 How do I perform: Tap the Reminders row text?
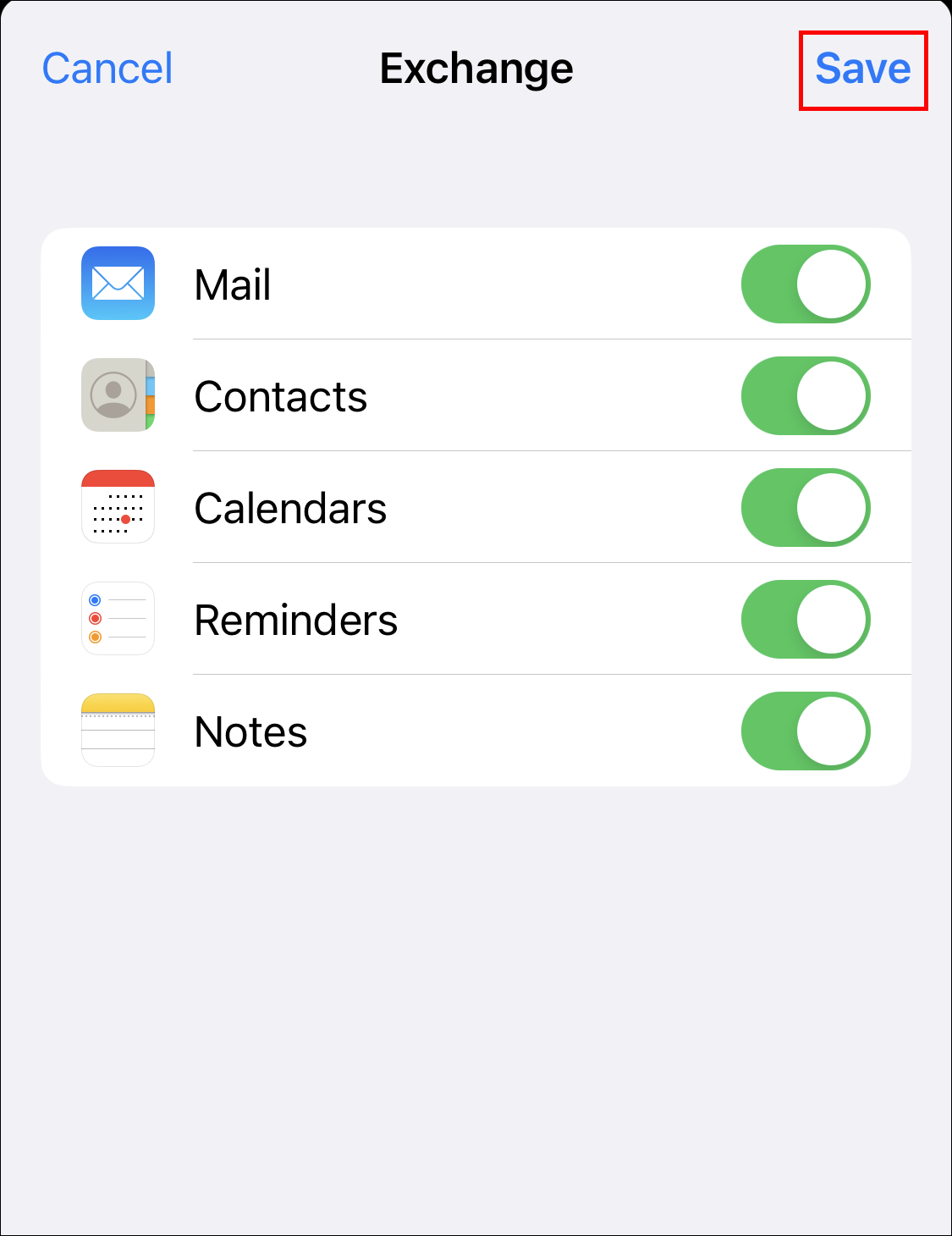[296, 620]
